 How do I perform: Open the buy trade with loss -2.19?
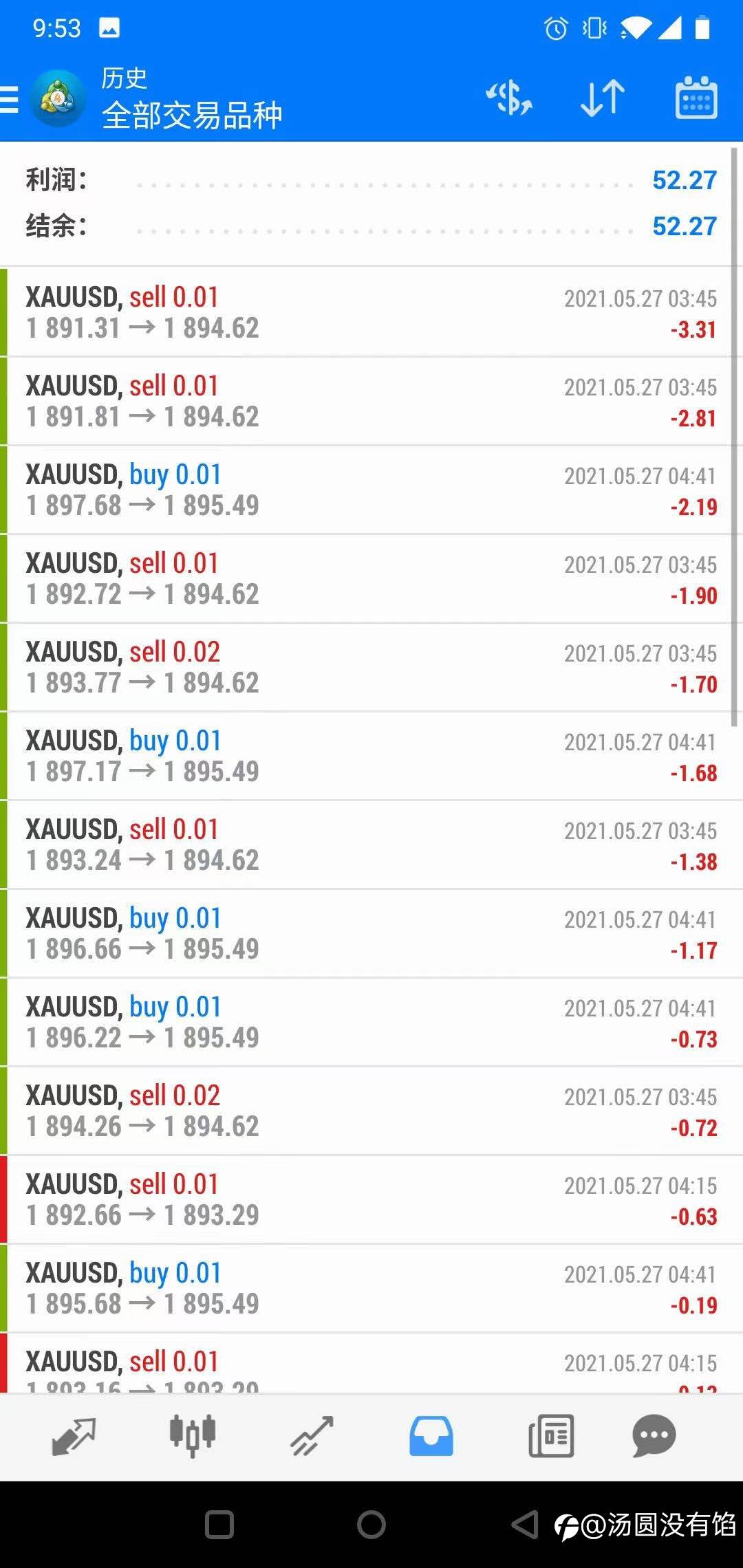point(371,490)
